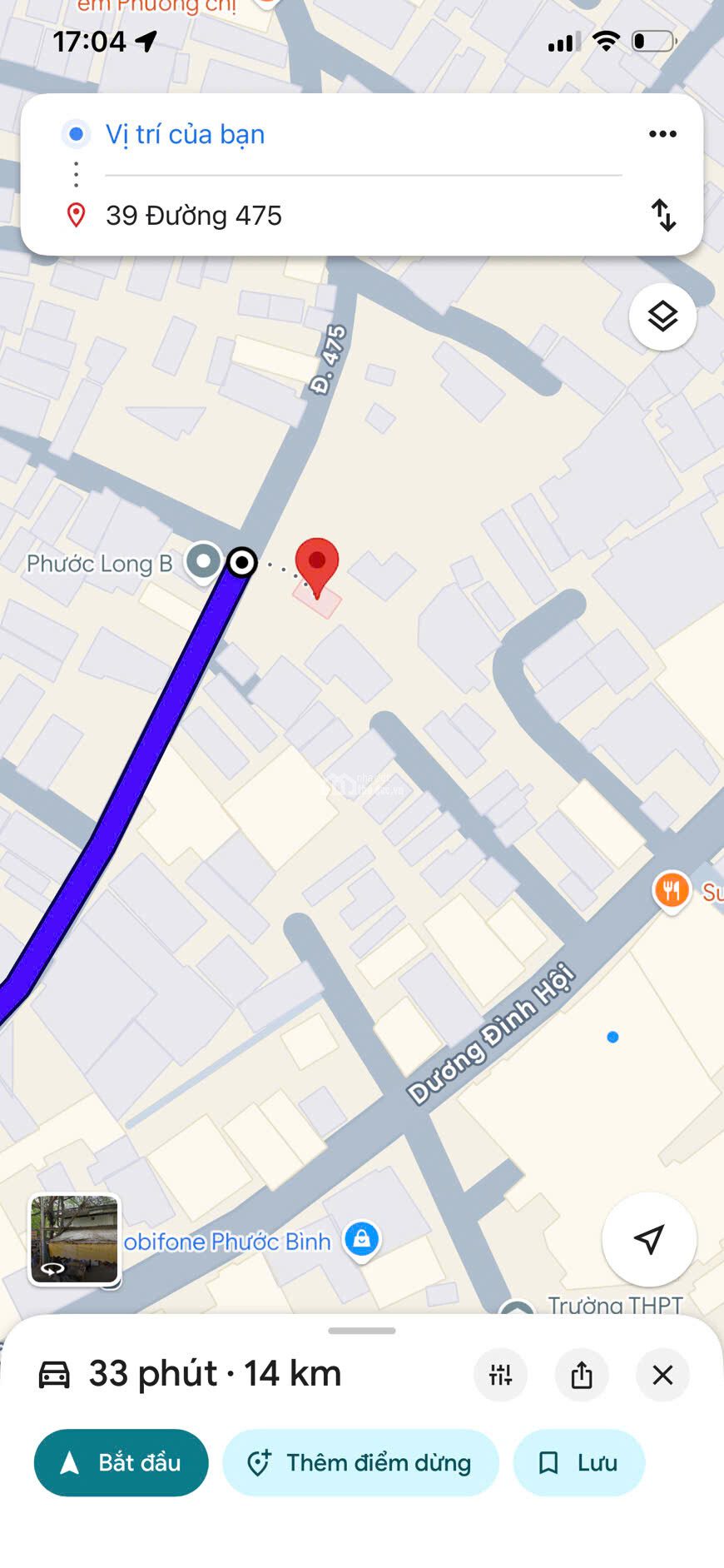Open the Mobifone Phước Bình place marker
This screenshot has width=724, height=1568.
pos(361,1241)
